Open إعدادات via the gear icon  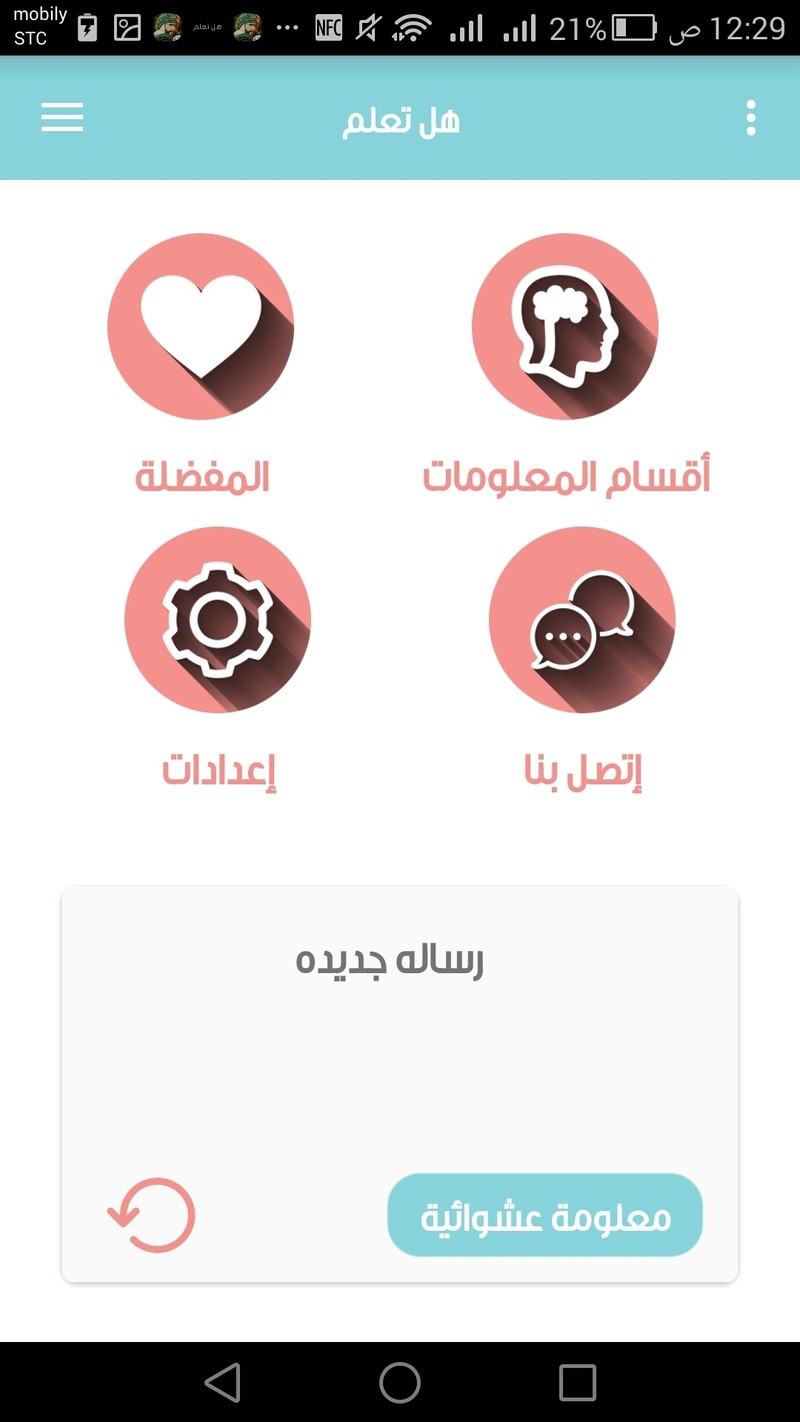pos(217,620)
